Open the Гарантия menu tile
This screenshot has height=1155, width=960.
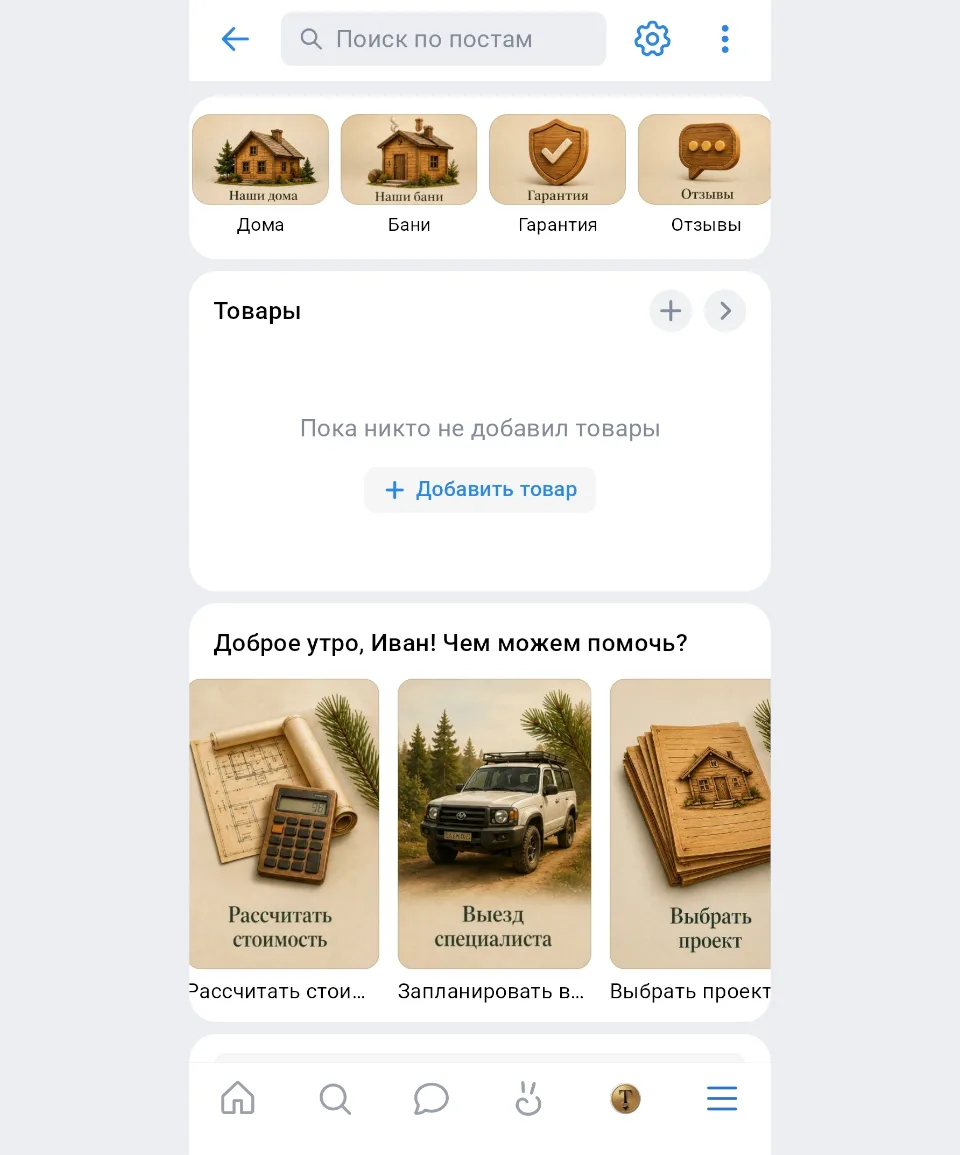coord(558,175)
